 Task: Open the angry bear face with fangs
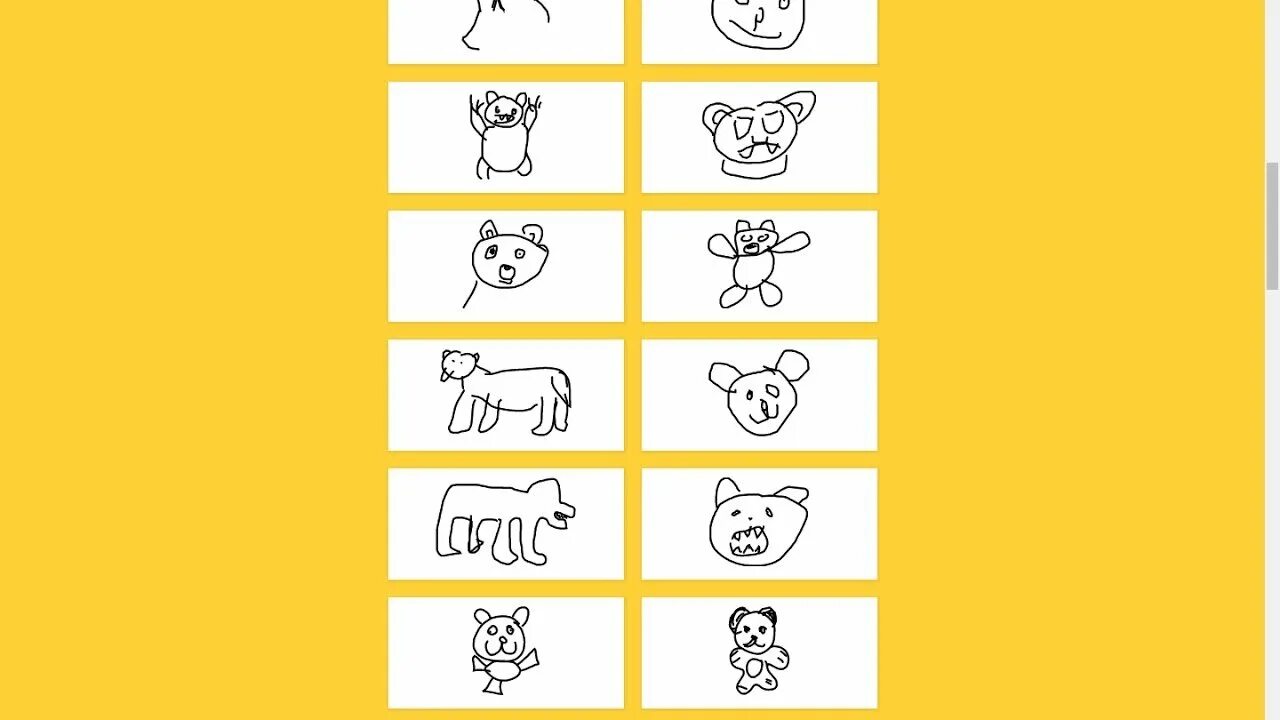(x=759, y=137)
